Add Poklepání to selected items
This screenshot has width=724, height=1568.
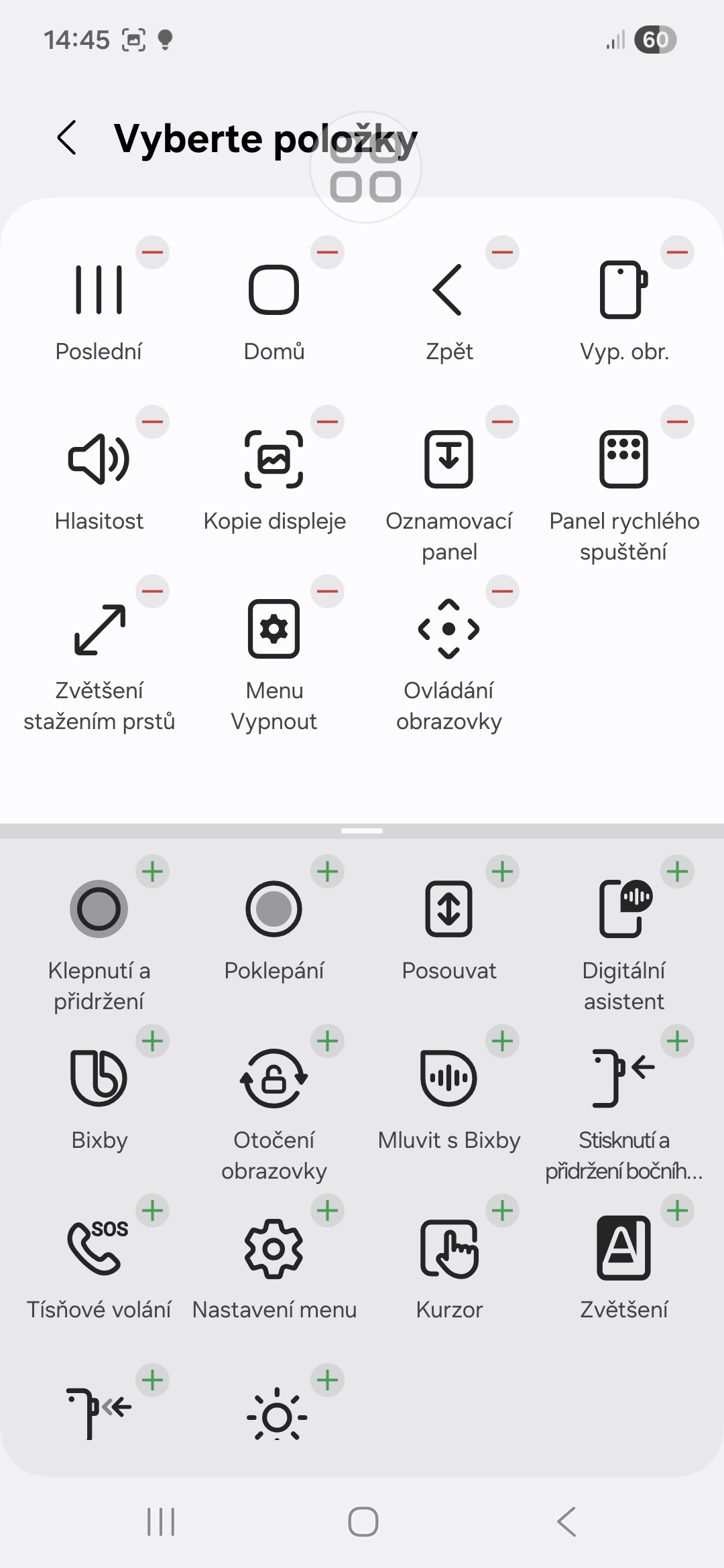click(328, 872)
